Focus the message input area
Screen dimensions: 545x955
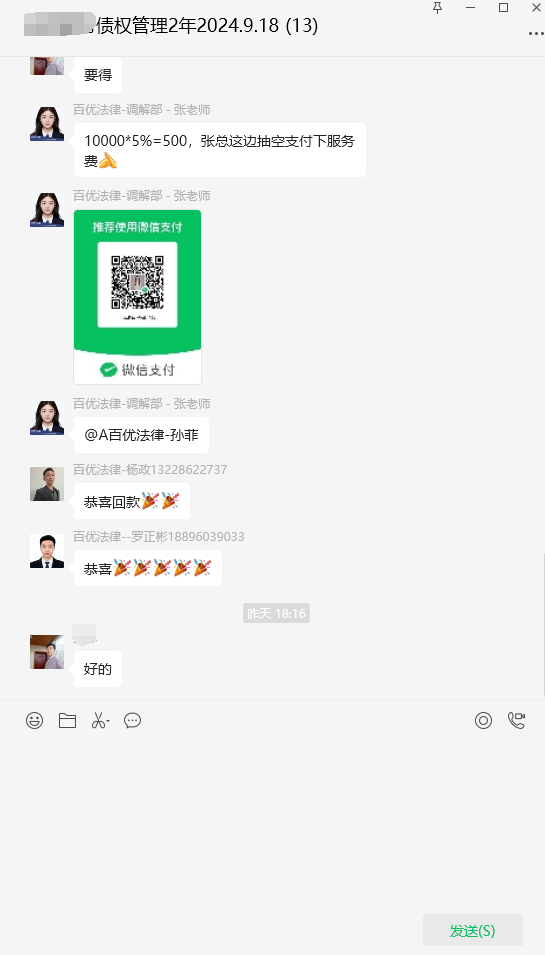272,822
